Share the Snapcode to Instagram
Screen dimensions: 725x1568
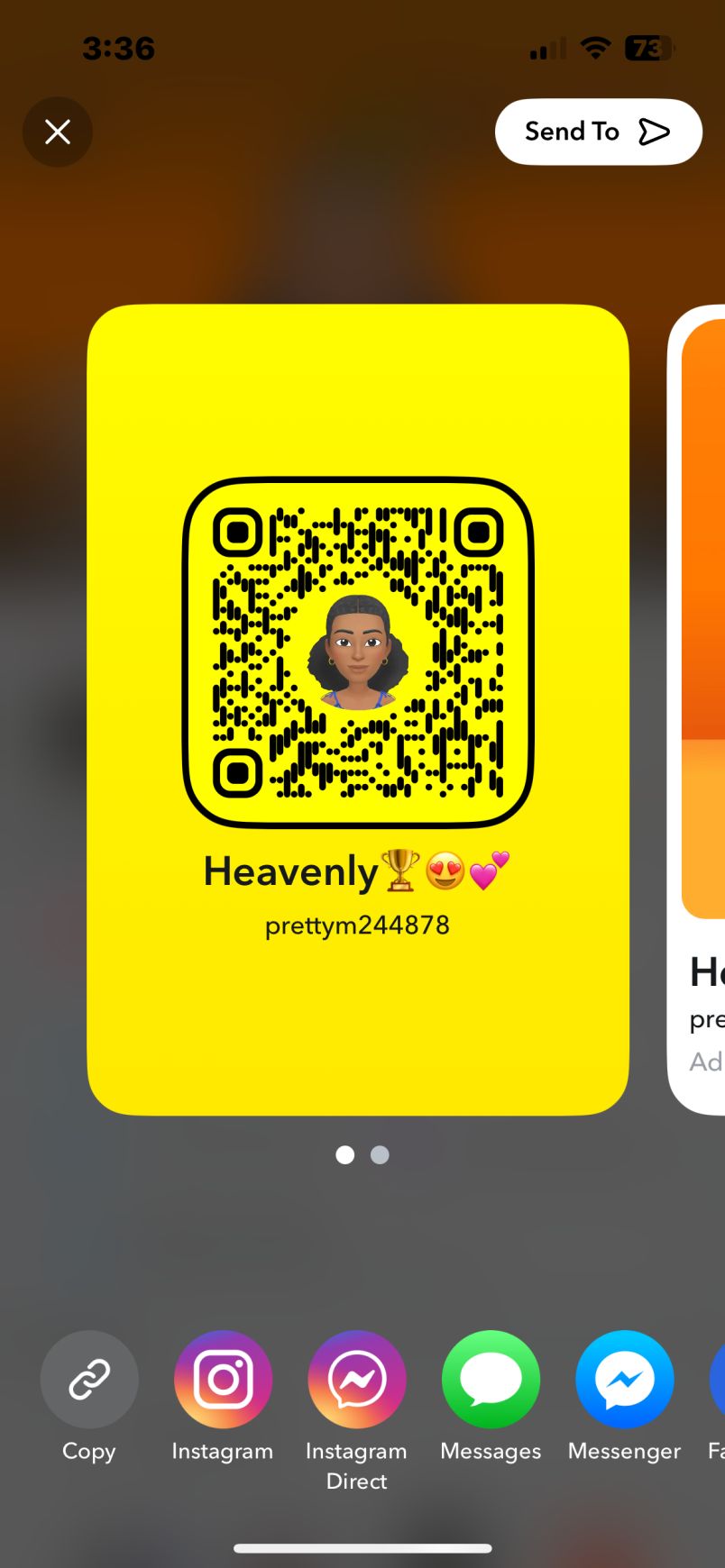pos(223,1380)
